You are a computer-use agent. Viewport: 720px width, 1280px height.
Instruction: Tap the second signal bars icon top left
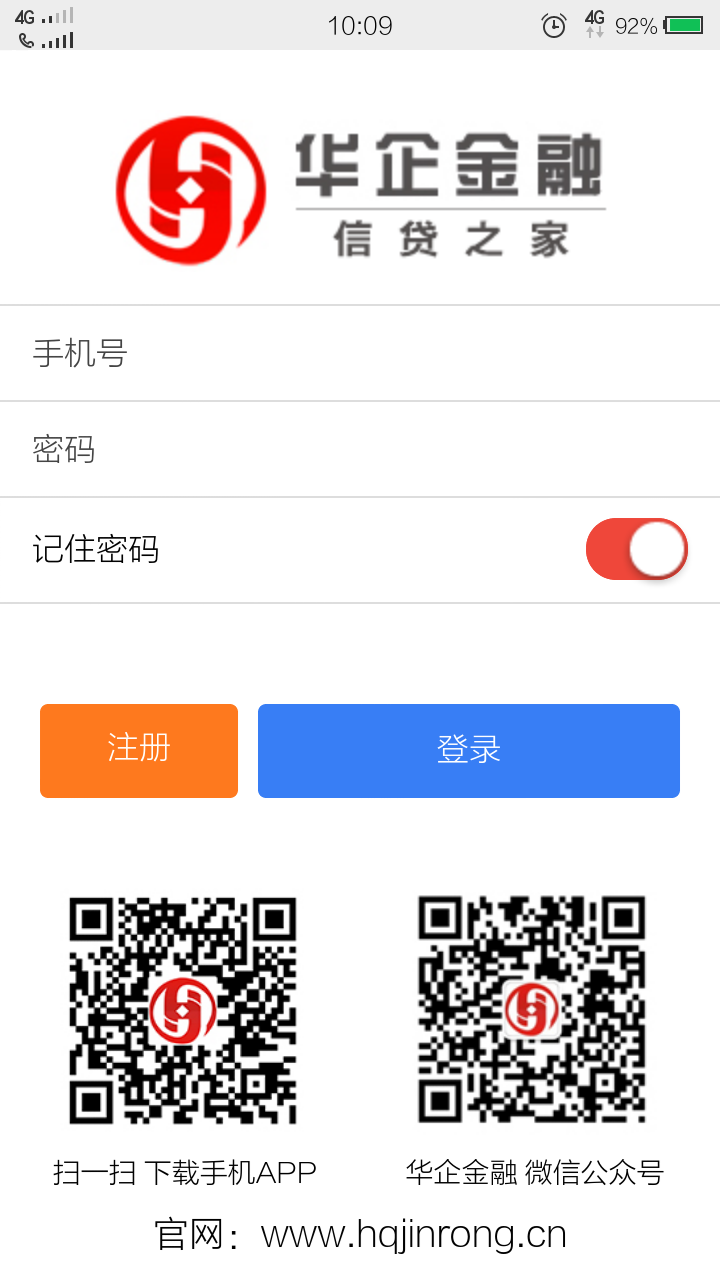tap(57, 40)
